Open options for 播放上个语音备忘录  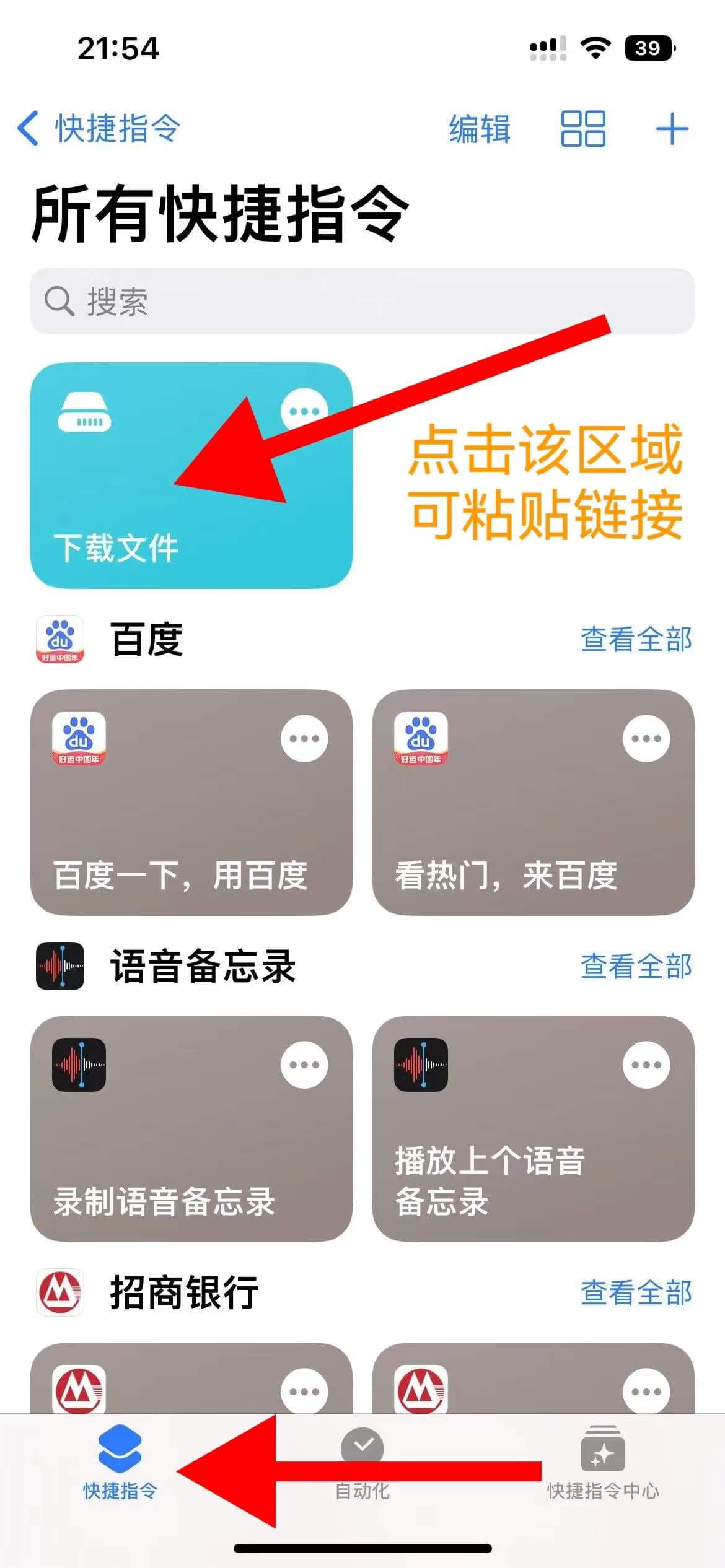pyautogui.click(x=646, y=1065)
